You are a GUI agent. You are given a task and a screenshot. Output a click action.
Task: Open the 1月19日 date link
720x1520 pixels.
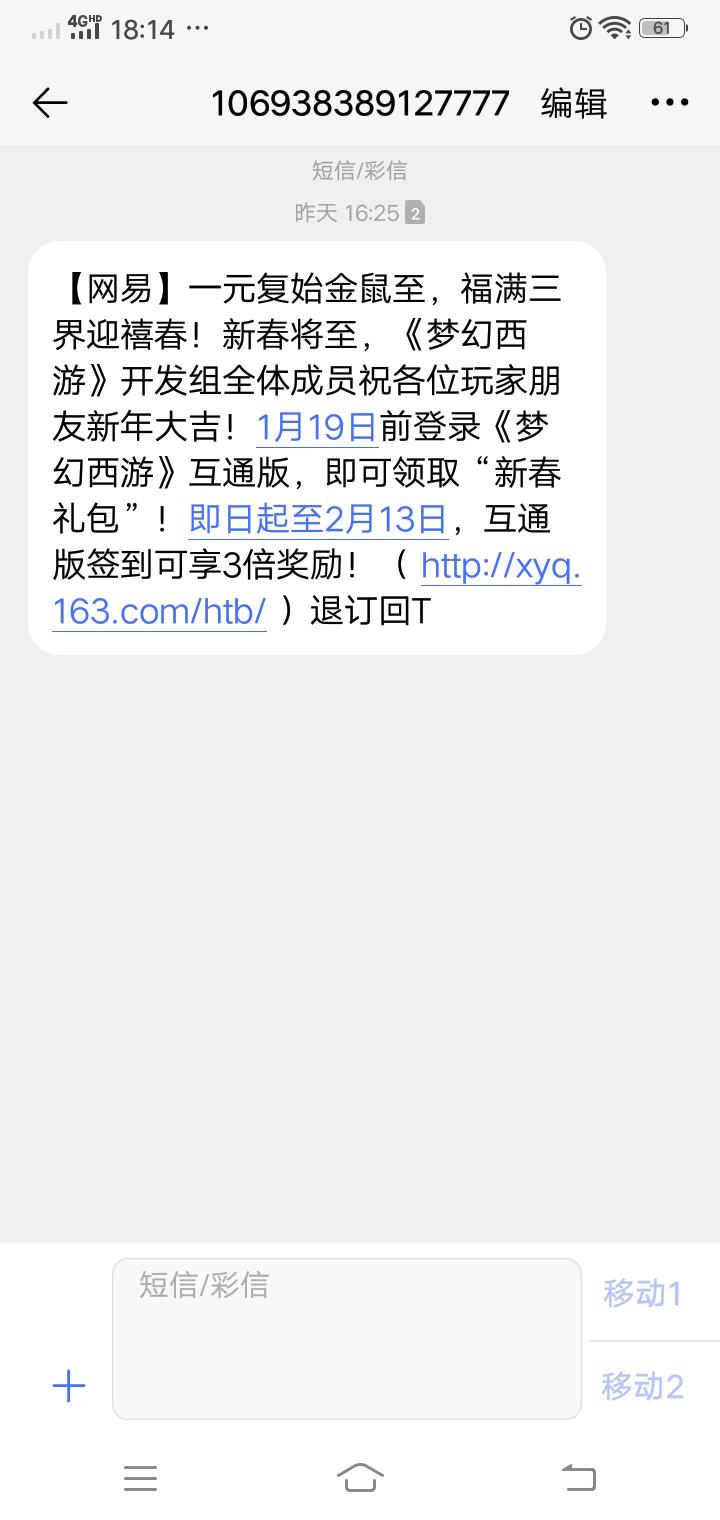[317, 427]
